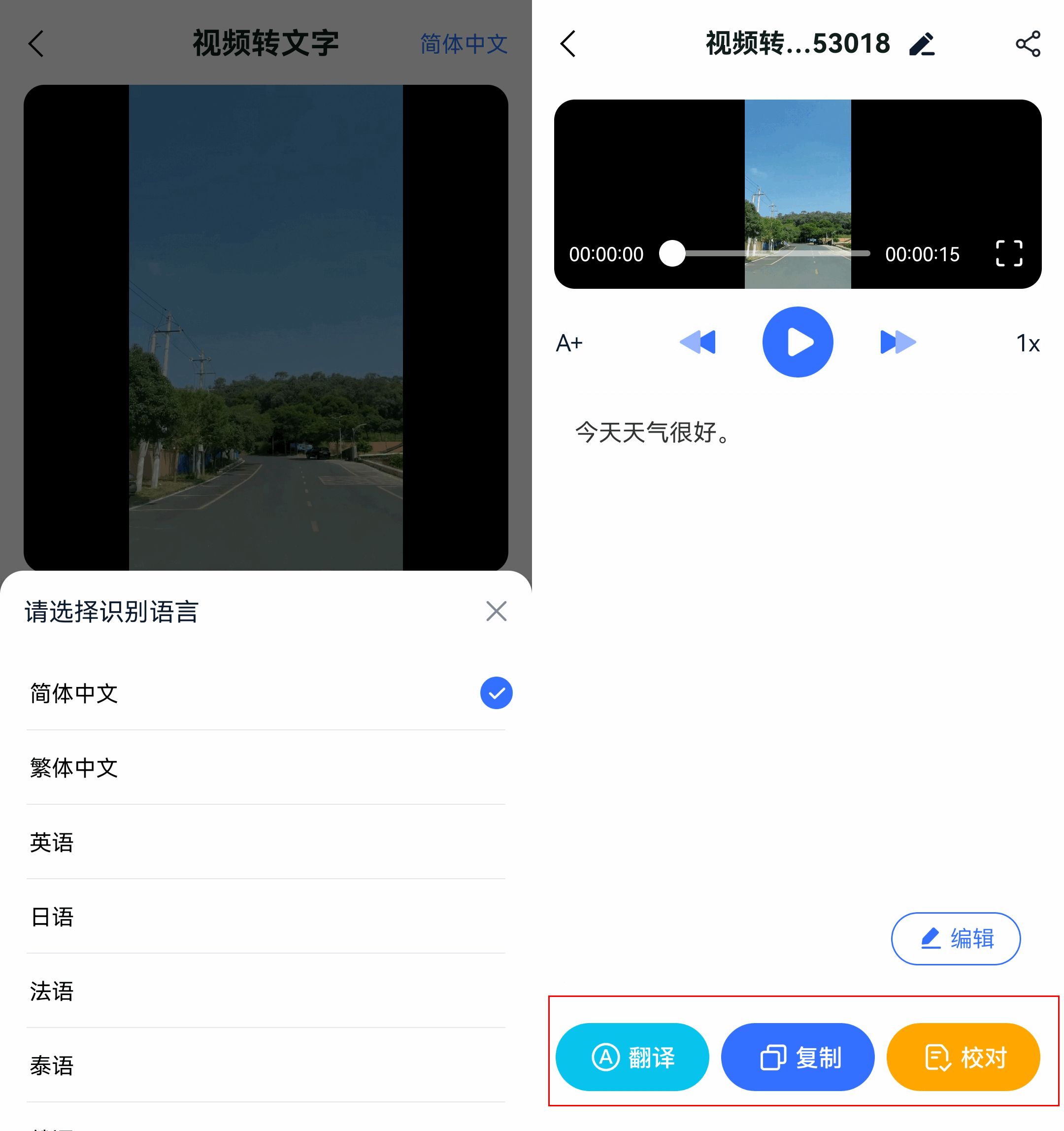The image size is (1064, 1131).
Task: Translate the text with 翻译
Action: (x=632, y=1057)
